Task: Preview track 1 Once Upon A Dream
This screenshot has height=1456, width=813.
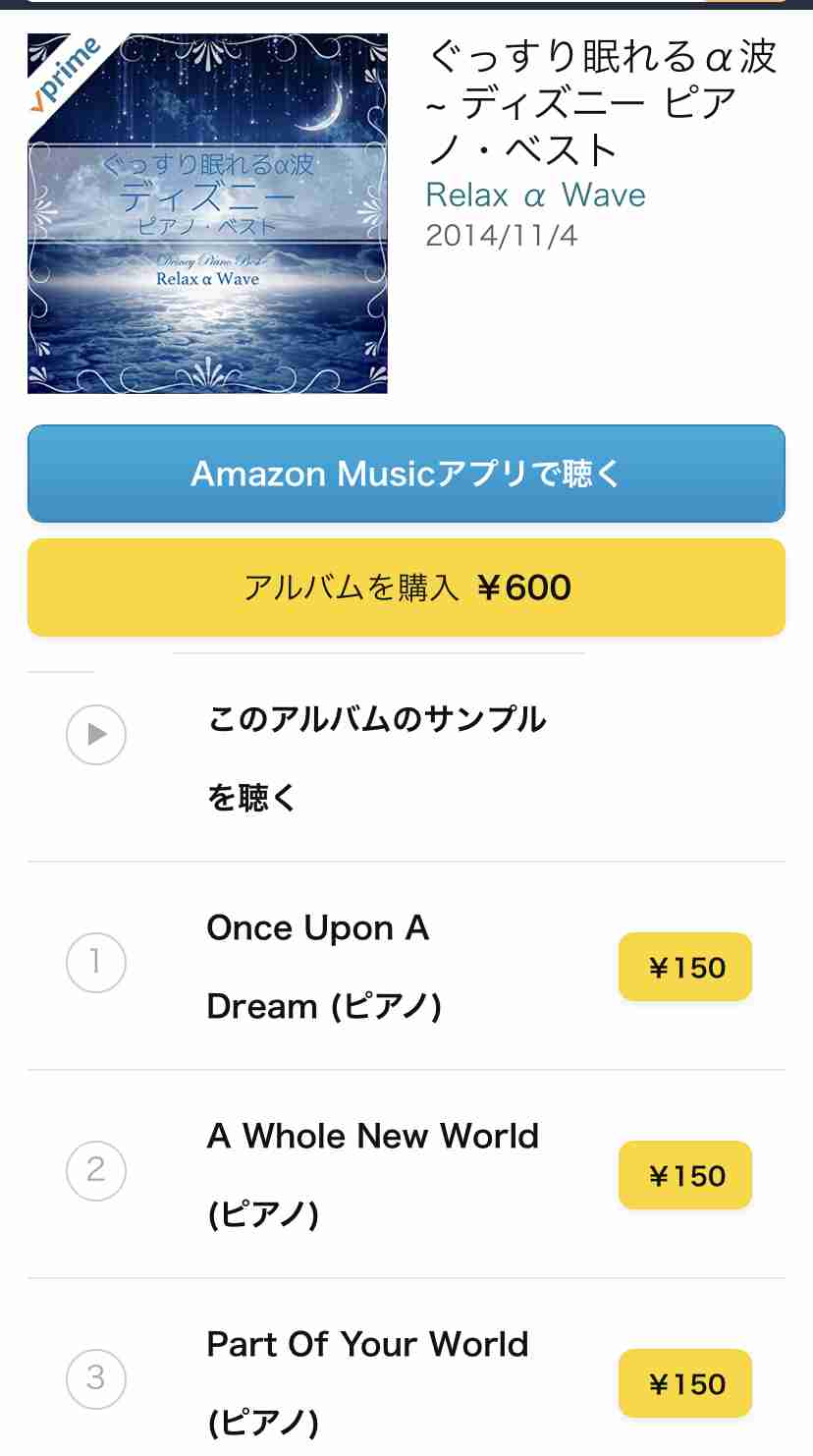Action: [96, 962]
